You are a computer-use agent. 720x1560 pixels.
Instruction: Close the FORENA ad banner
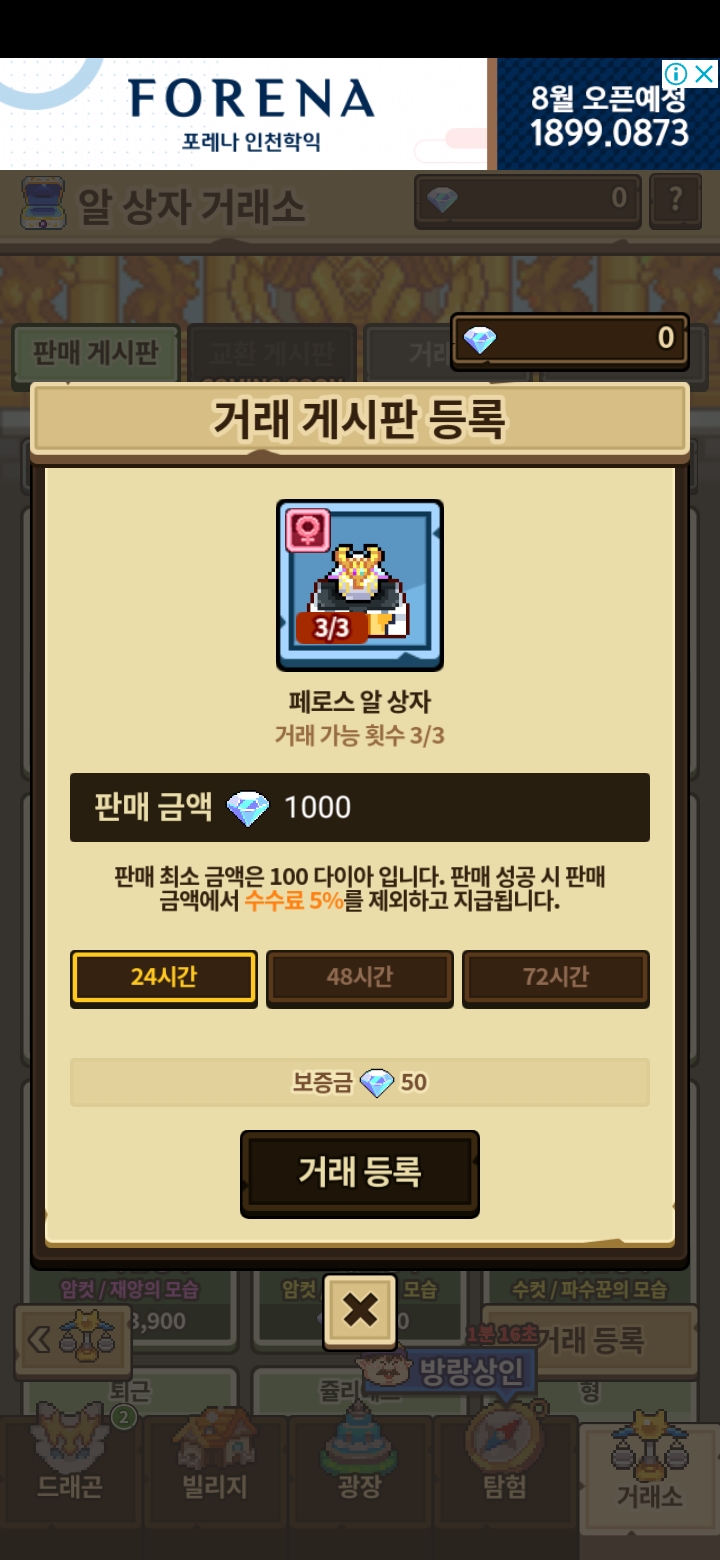[705, 74]
